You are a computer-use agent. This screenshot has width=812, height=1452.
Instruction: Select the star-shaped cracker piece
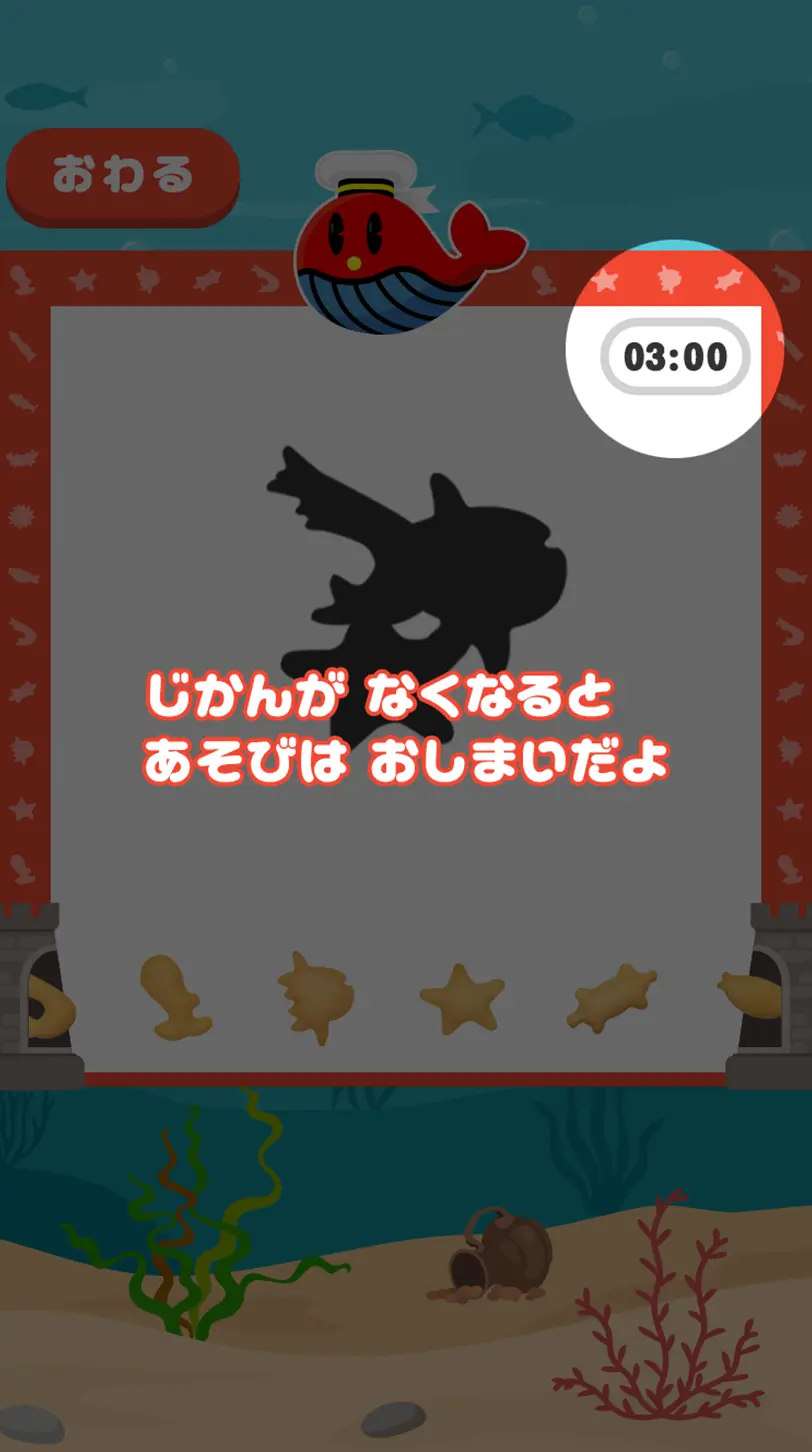click(461, 998)
